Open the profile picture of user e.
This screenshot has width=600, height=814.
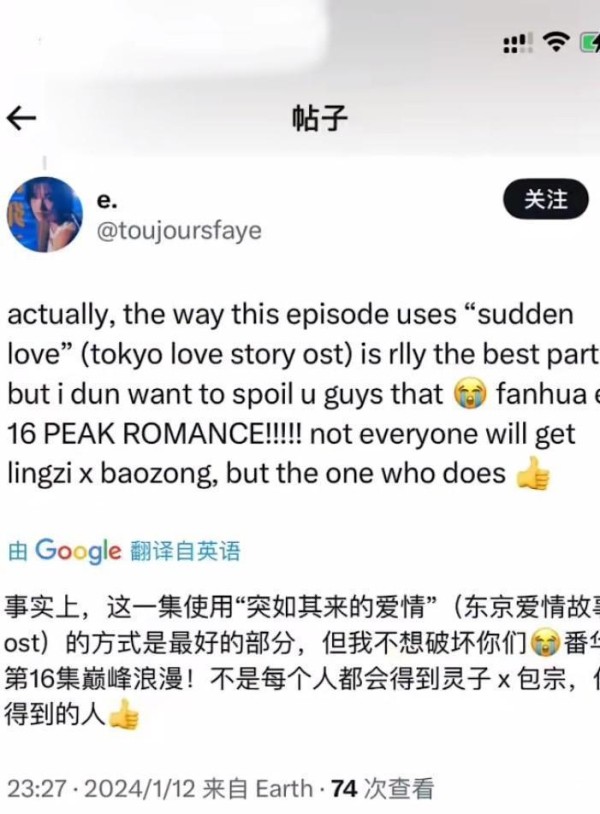(x=45, y=214)
